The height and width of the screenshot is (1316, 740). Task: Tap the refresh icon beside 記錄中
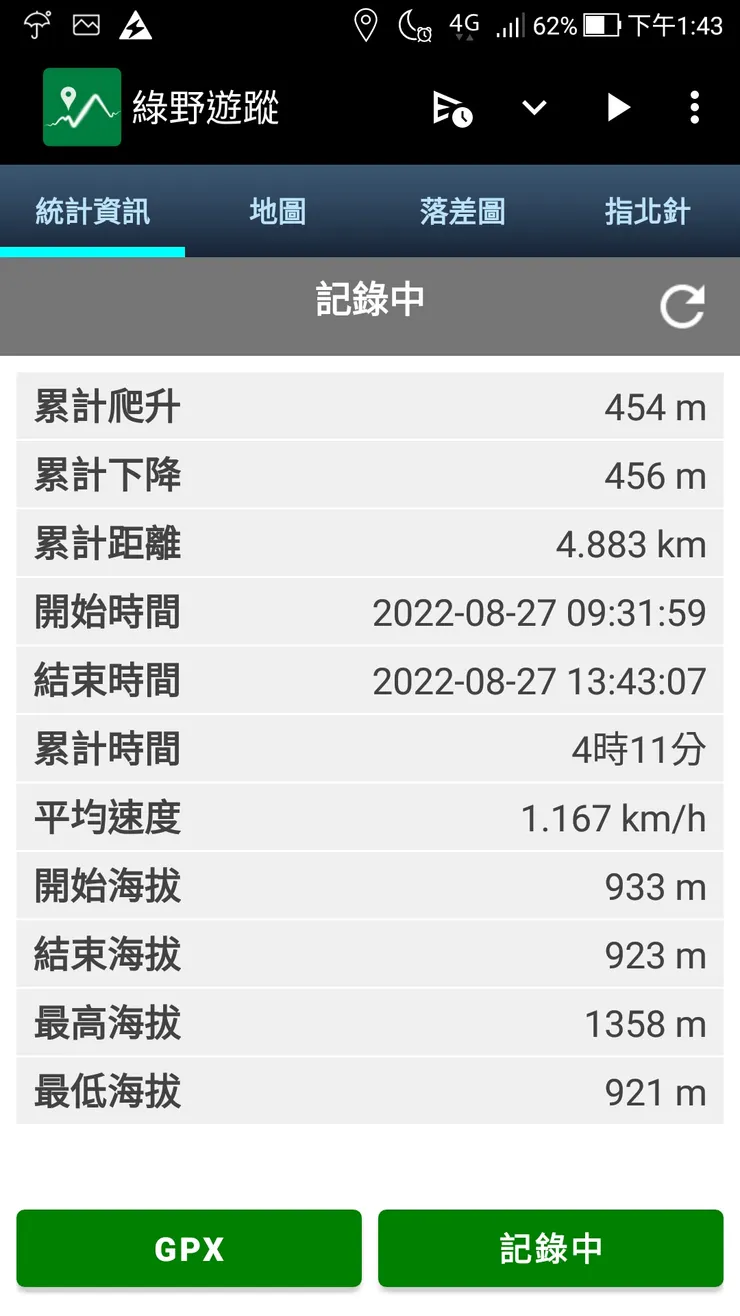(x=682, y=306)
